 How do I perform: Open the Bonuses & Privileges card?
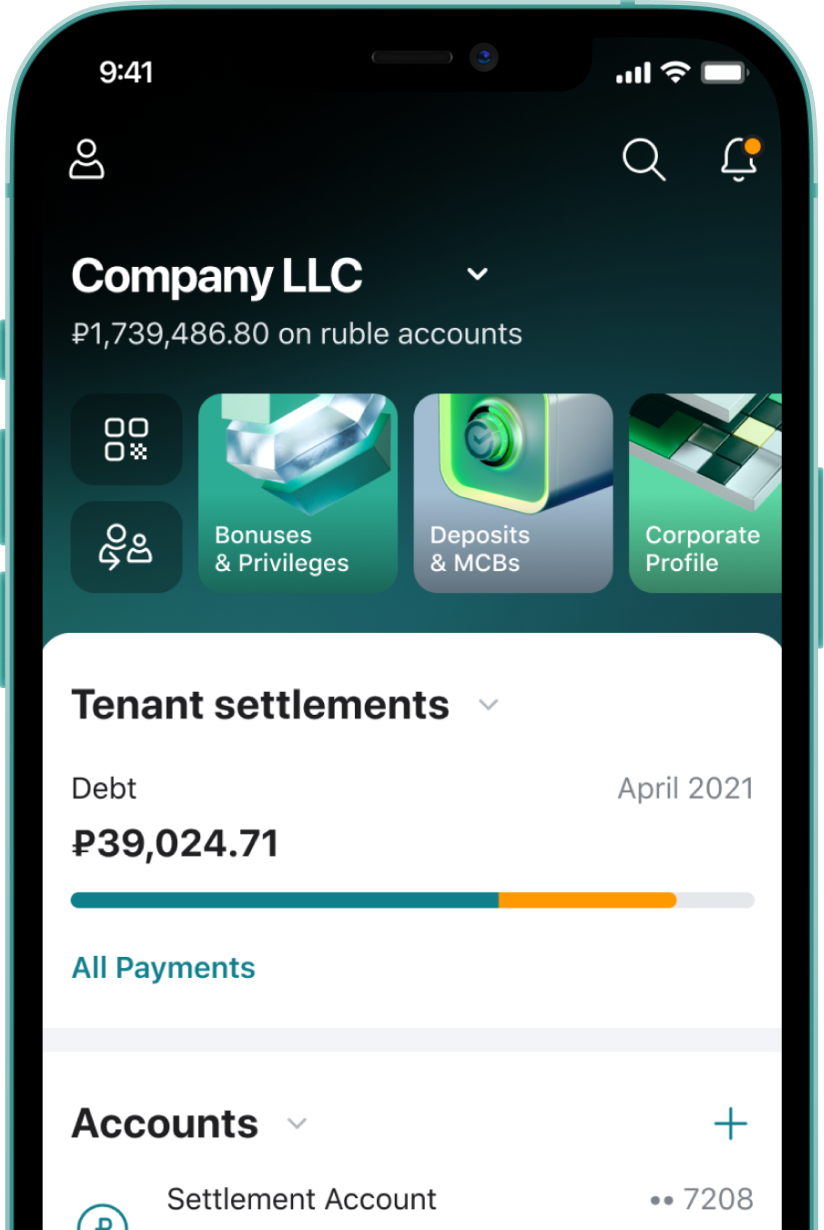[x=298, y=493]
